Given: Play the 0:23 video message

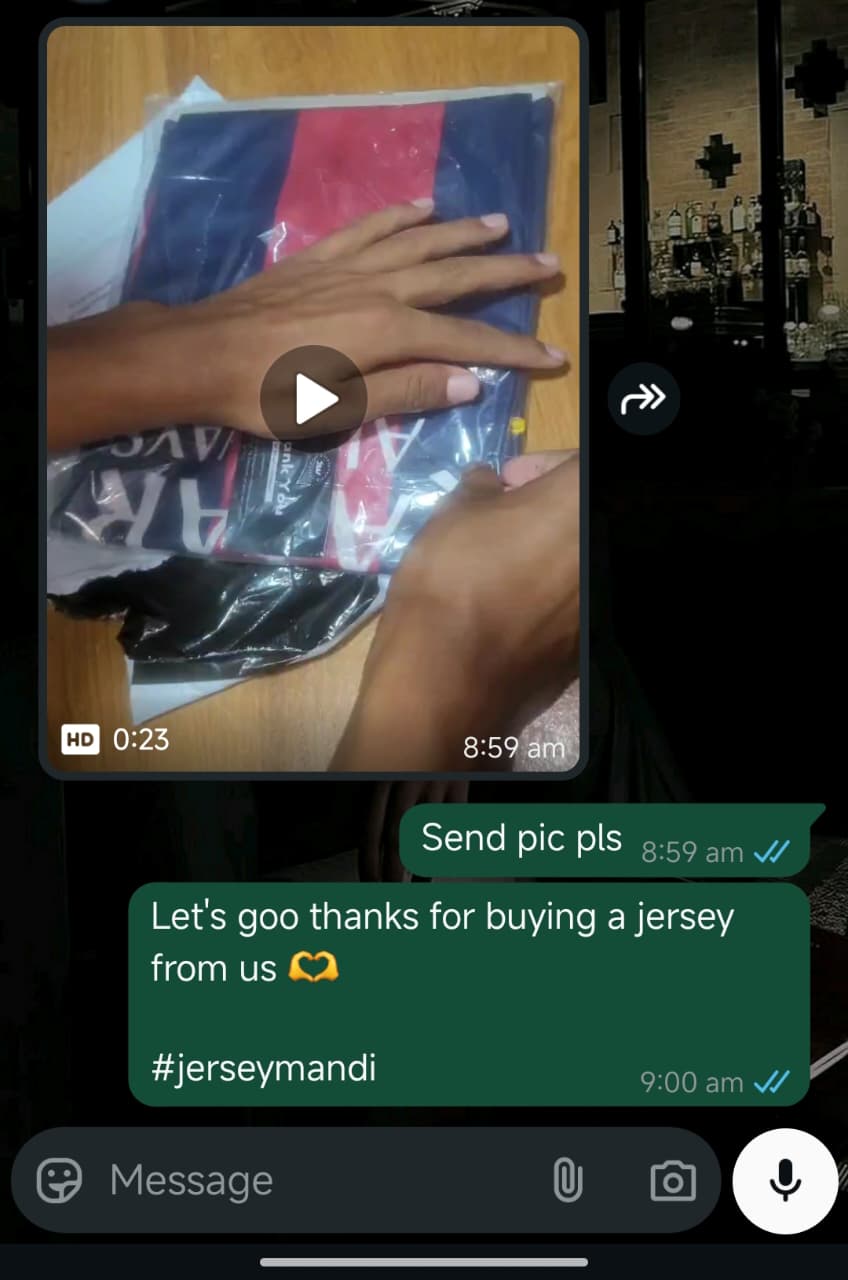Looking at the screenshot, I should [x=313, y=399].
